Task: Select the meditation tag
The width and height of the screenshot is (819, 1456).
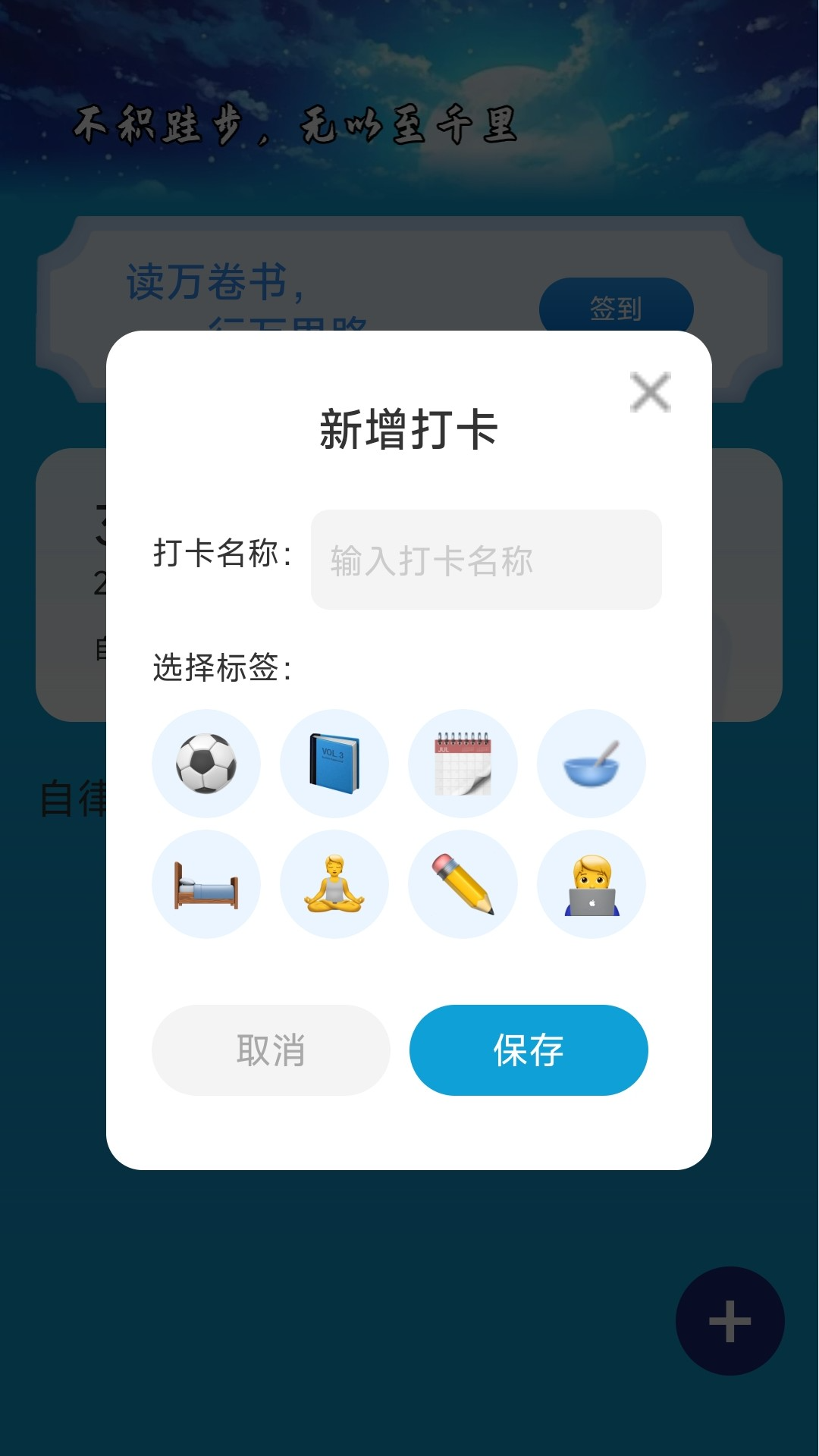Action: pos(334,884)
